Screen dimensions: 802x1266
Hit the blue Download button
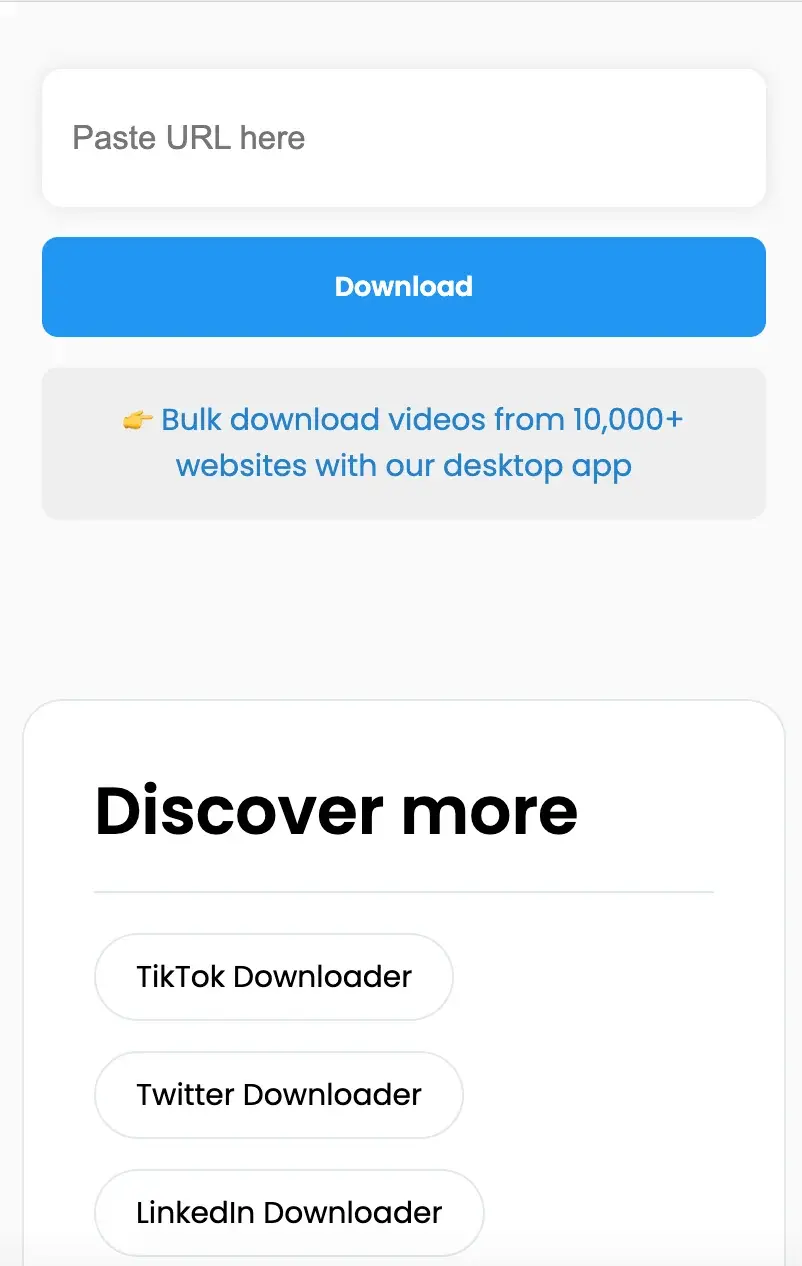point(403,287)
